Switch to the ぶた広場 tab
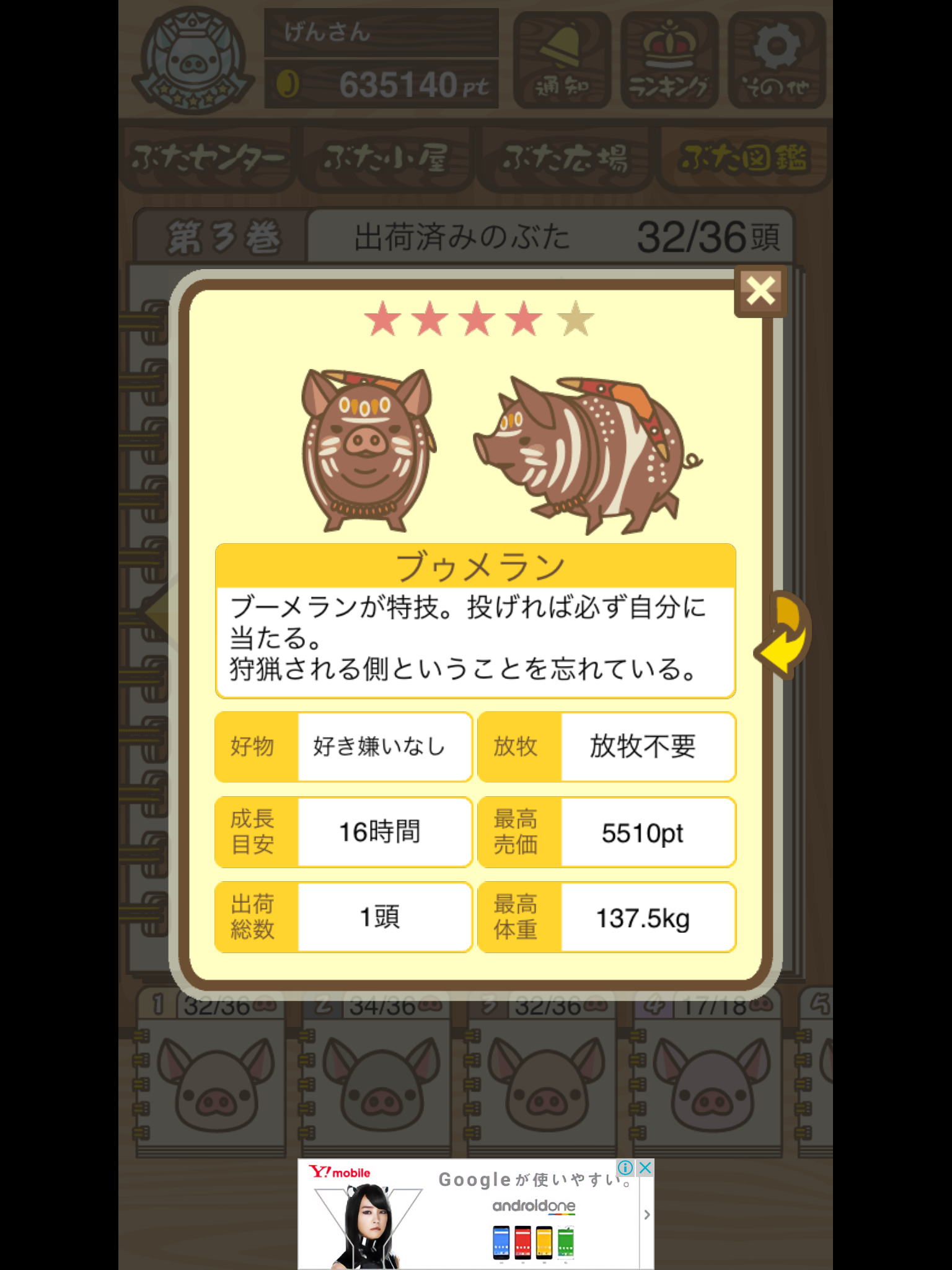The width and height of the screenshot is (952, 1270). click(565, 159)
